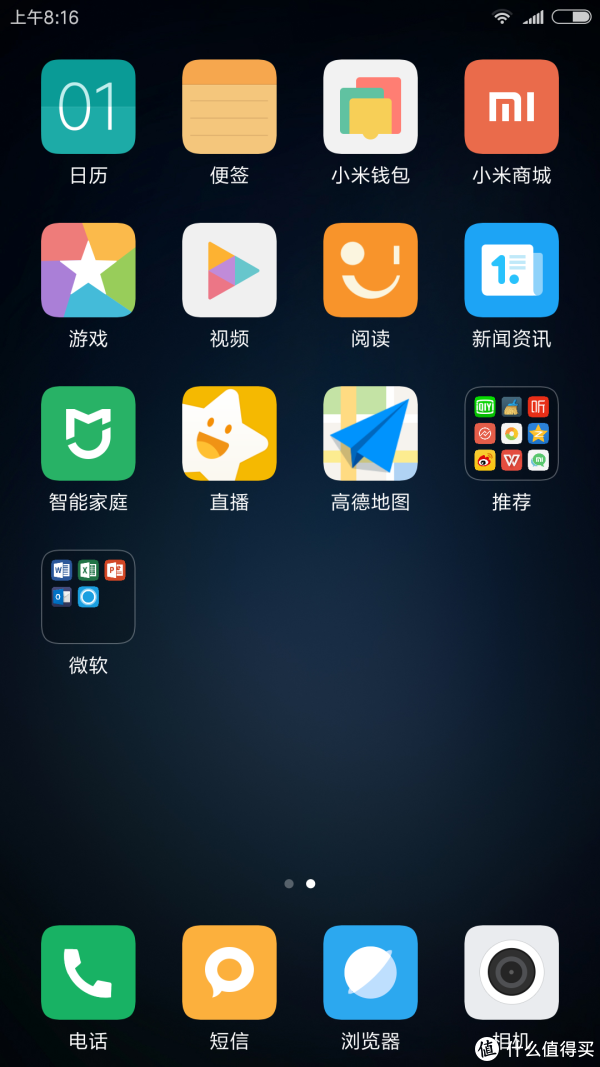Image resolution: width=600 pixels, height=1067 pixels.
Task: Launch the 智能家庭 smart home app
Action: 88,433
